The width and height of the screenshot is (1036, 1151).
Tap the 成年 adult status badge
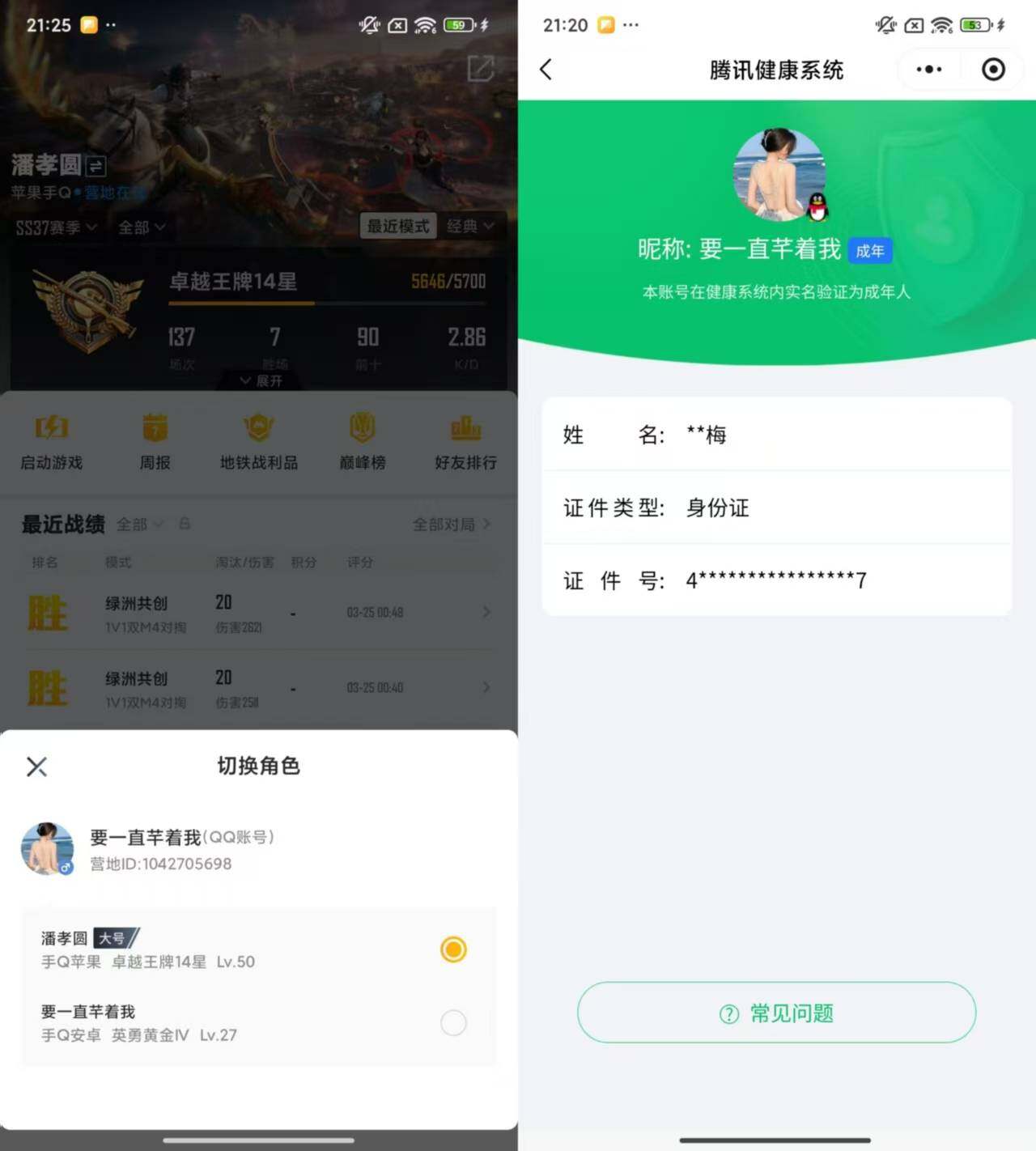(870, 251)
